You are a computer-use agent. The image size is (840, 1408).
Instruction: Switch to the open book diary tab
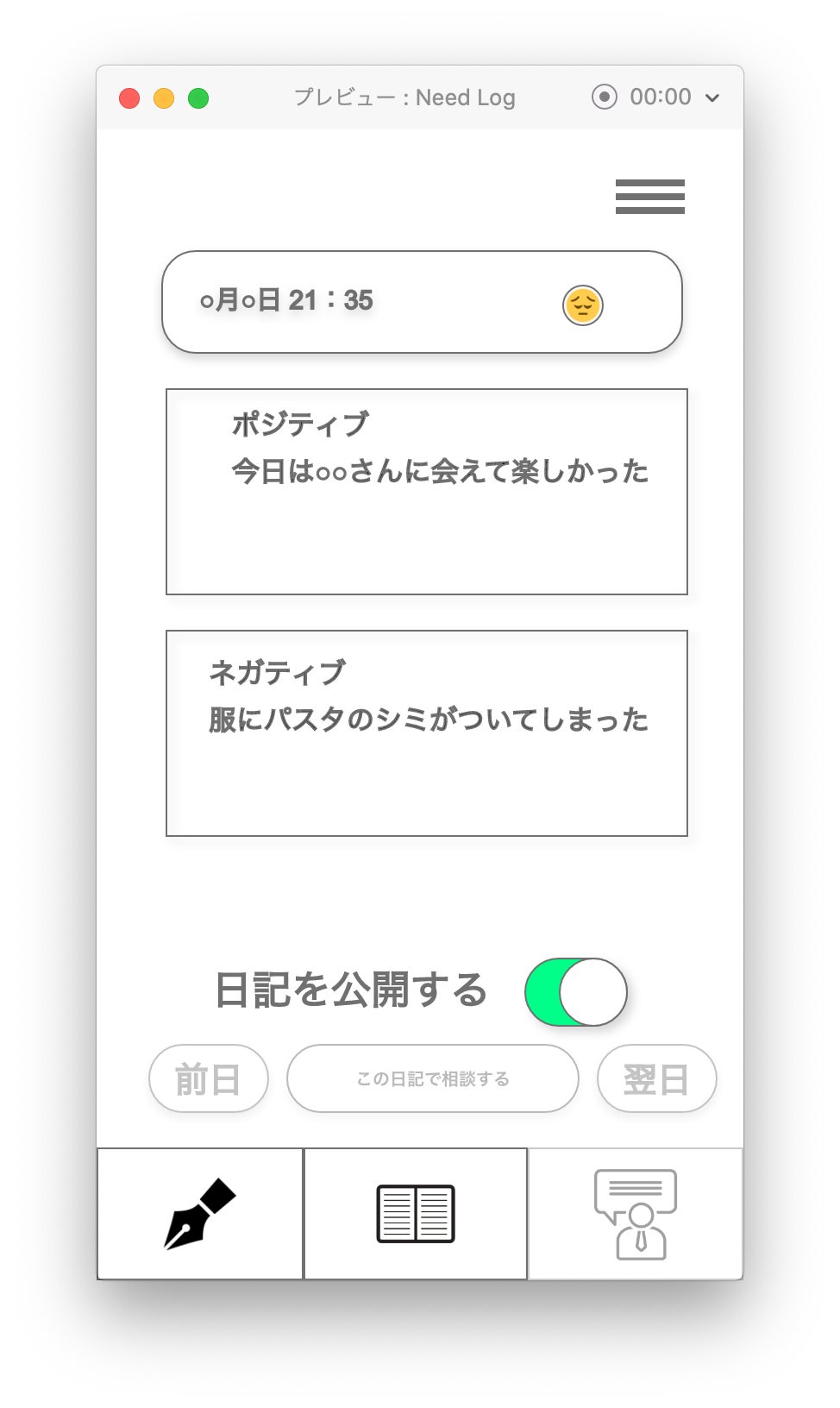click(416, 1213)
